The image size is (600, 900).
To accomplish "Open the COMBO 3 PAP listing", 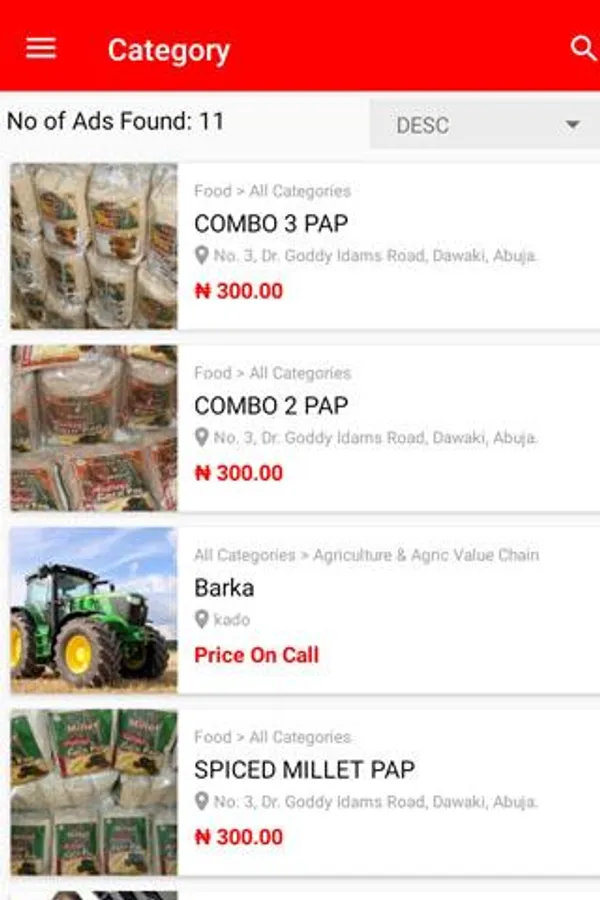I will [x=271, y=223].
